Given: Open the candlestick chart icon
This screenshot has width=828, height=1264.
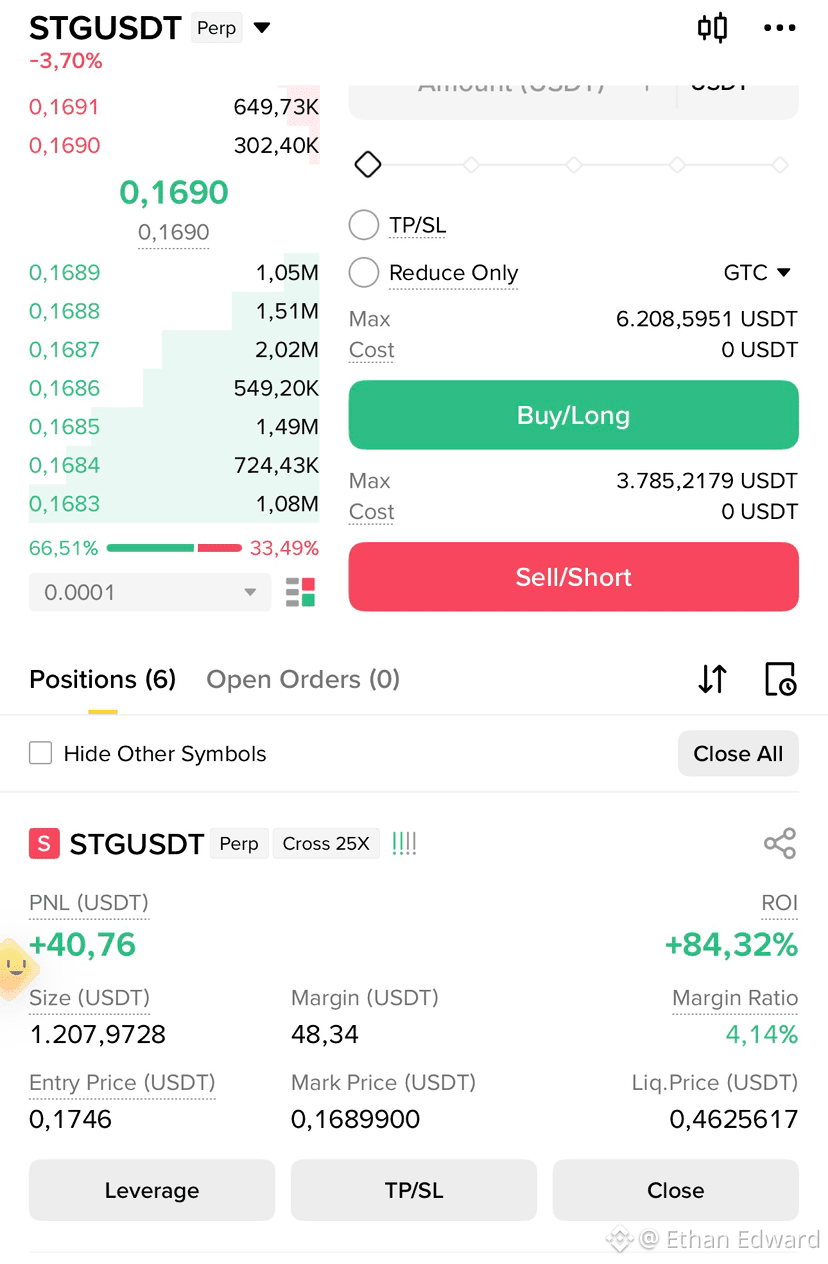Looking at the screenshot, I should click(712, 28).
